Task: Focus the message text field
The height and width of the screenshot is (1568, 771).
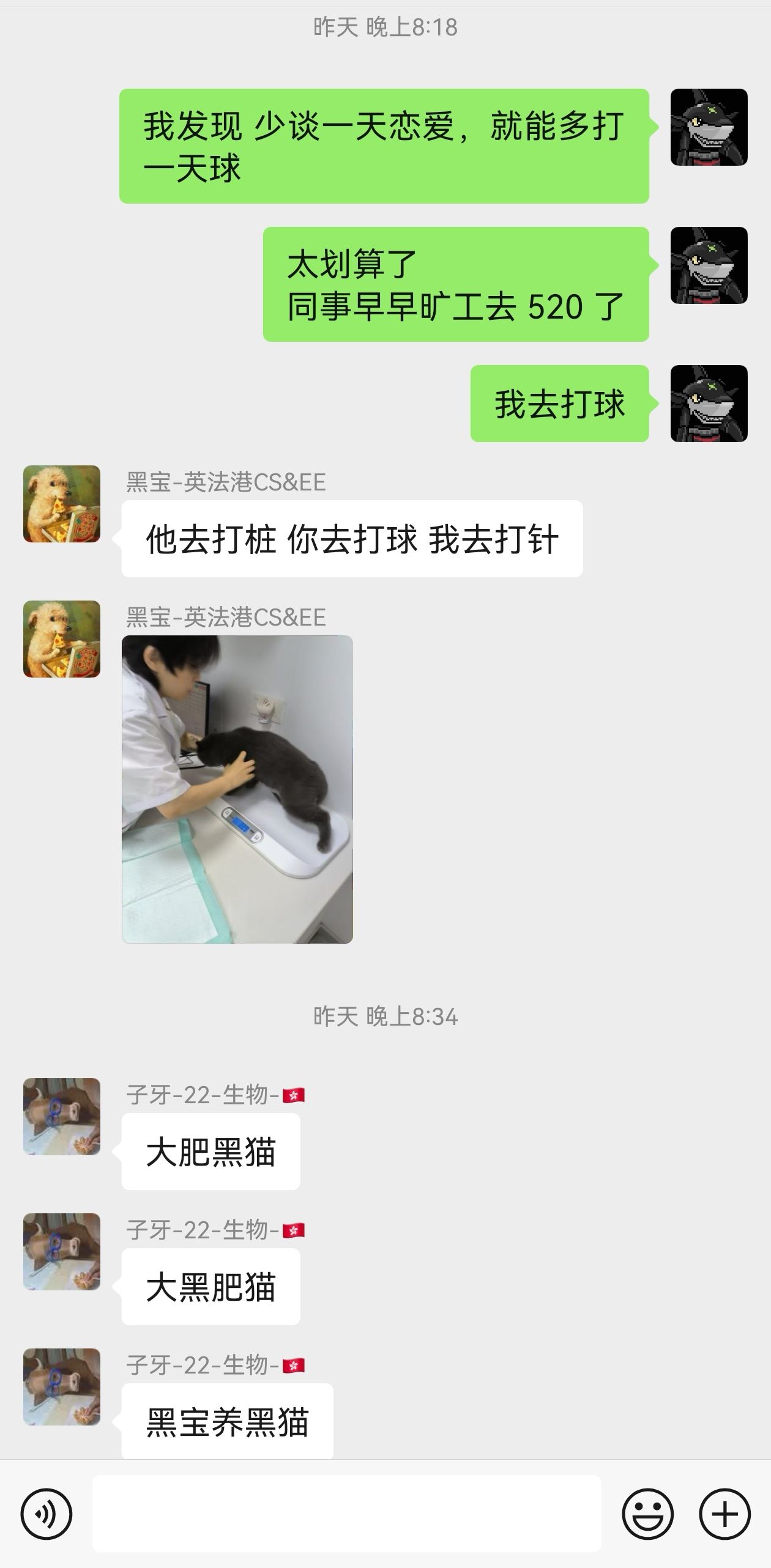Action: tap(346, 1514)
